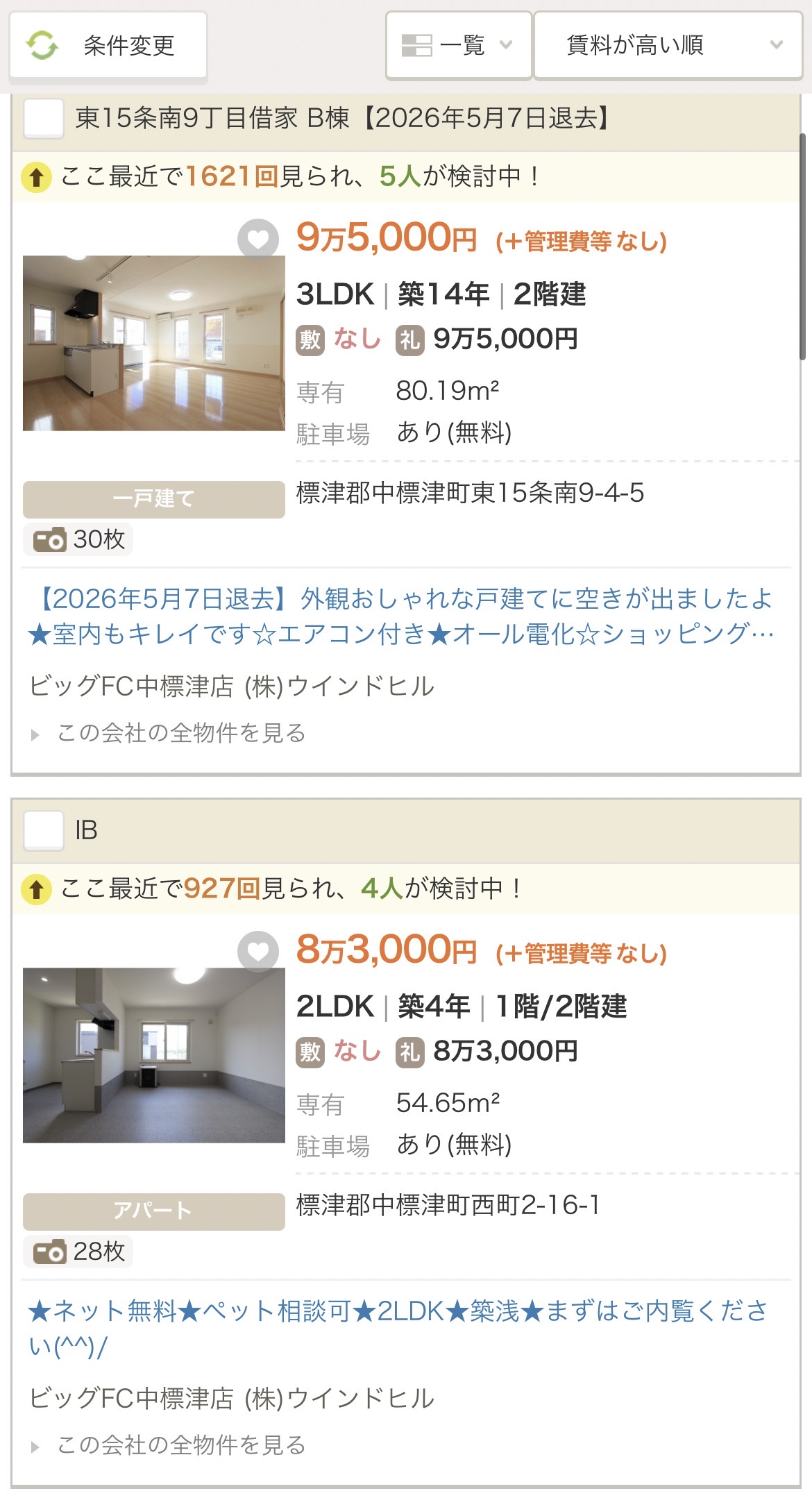Viewport: 812px width, 1507px height.
Task: Open the 一覧 view dropdown
Action: tap(459, 46)
